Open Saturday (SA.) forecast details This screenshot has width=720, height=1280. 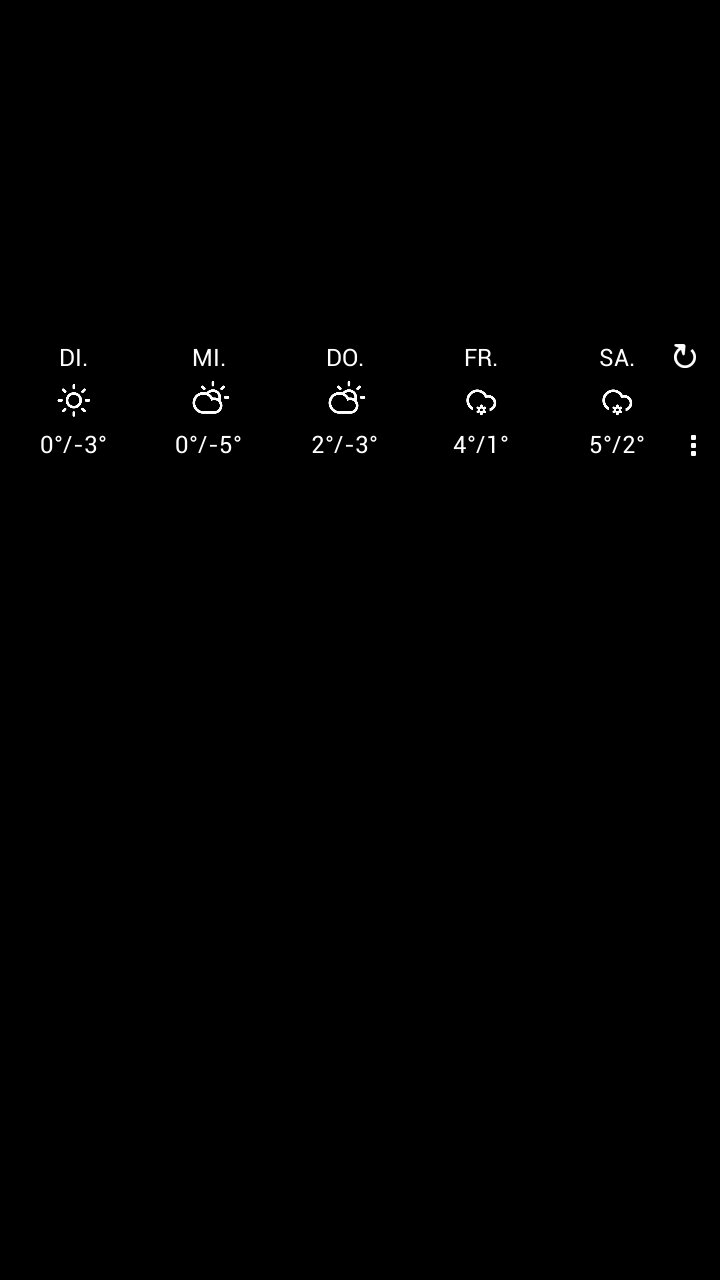tap(617, 401)
